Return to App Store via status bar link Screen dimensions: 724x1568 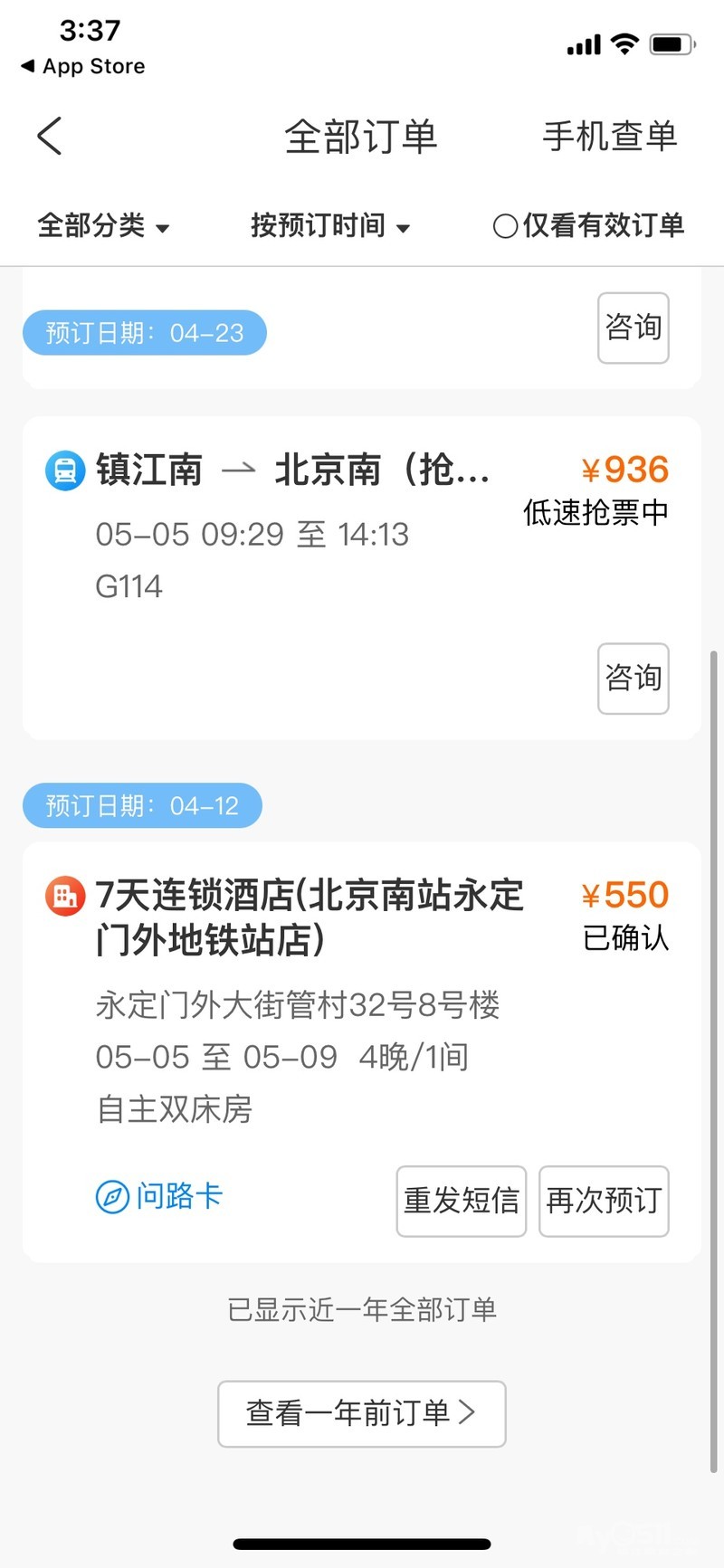click(x=83, y=66)
